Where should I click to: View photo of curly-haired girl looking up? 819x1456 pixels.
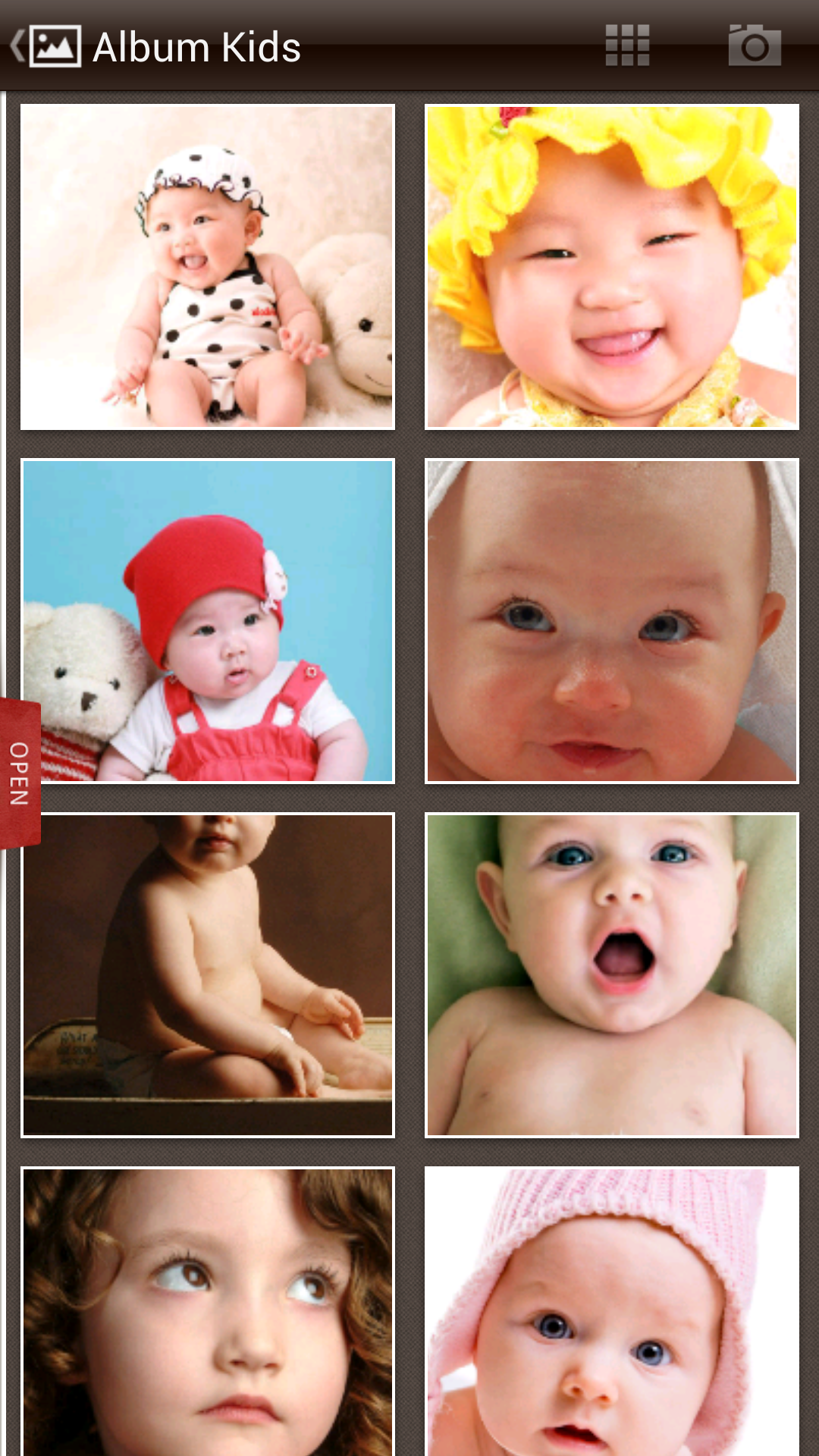click(x=208, y=1312)
